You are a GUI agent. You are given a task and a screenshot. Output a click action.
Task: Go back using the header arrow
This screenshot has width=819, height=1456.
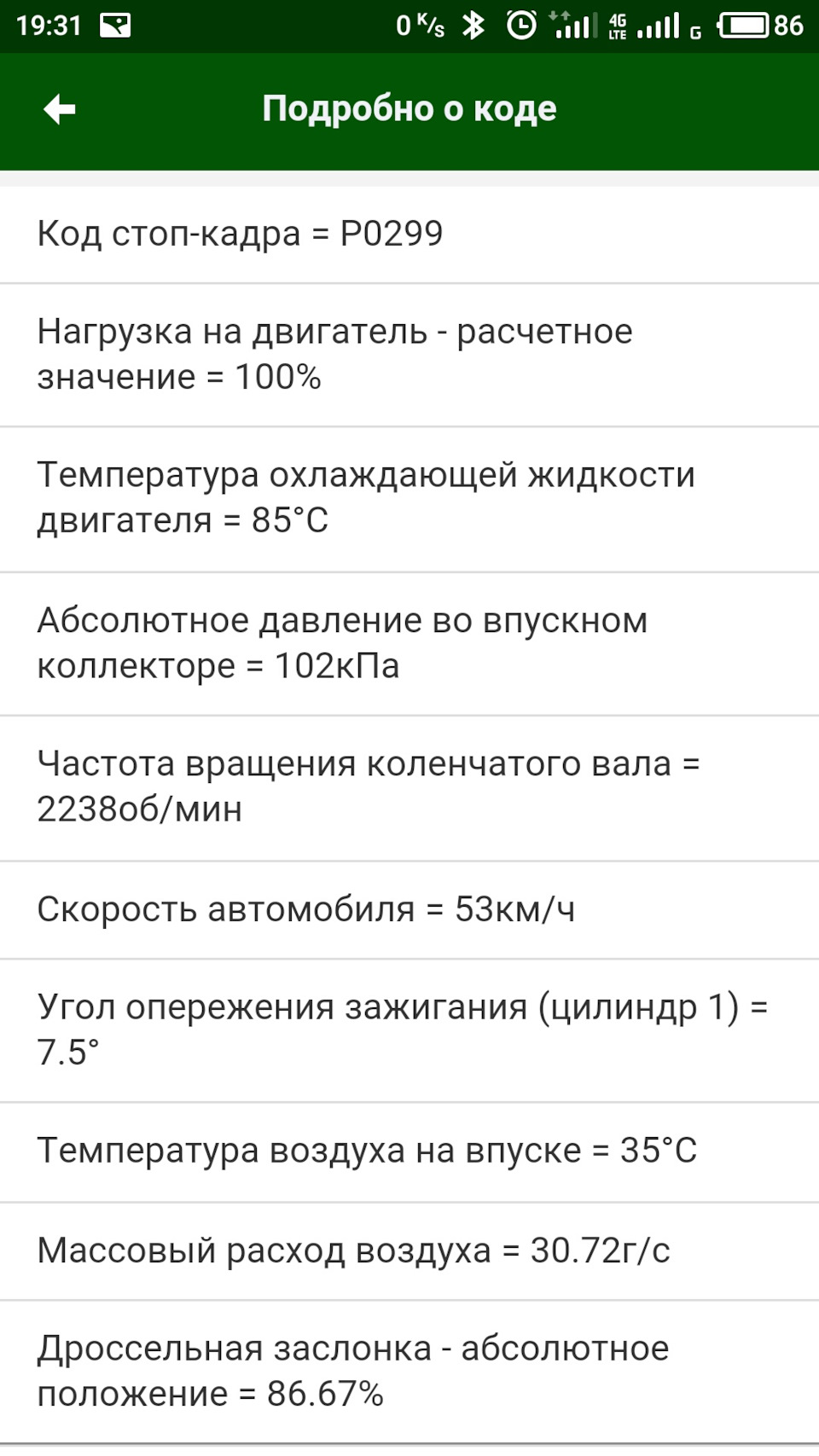coord(60,109)
